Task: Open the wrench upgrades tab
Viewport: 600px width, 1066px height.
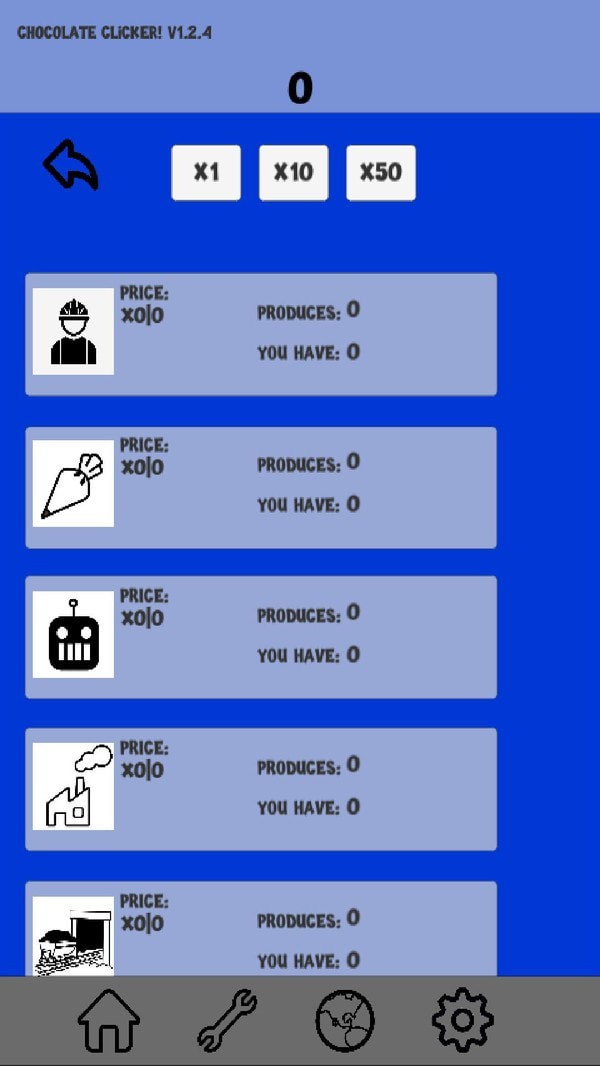Action: coord(227,1020)
